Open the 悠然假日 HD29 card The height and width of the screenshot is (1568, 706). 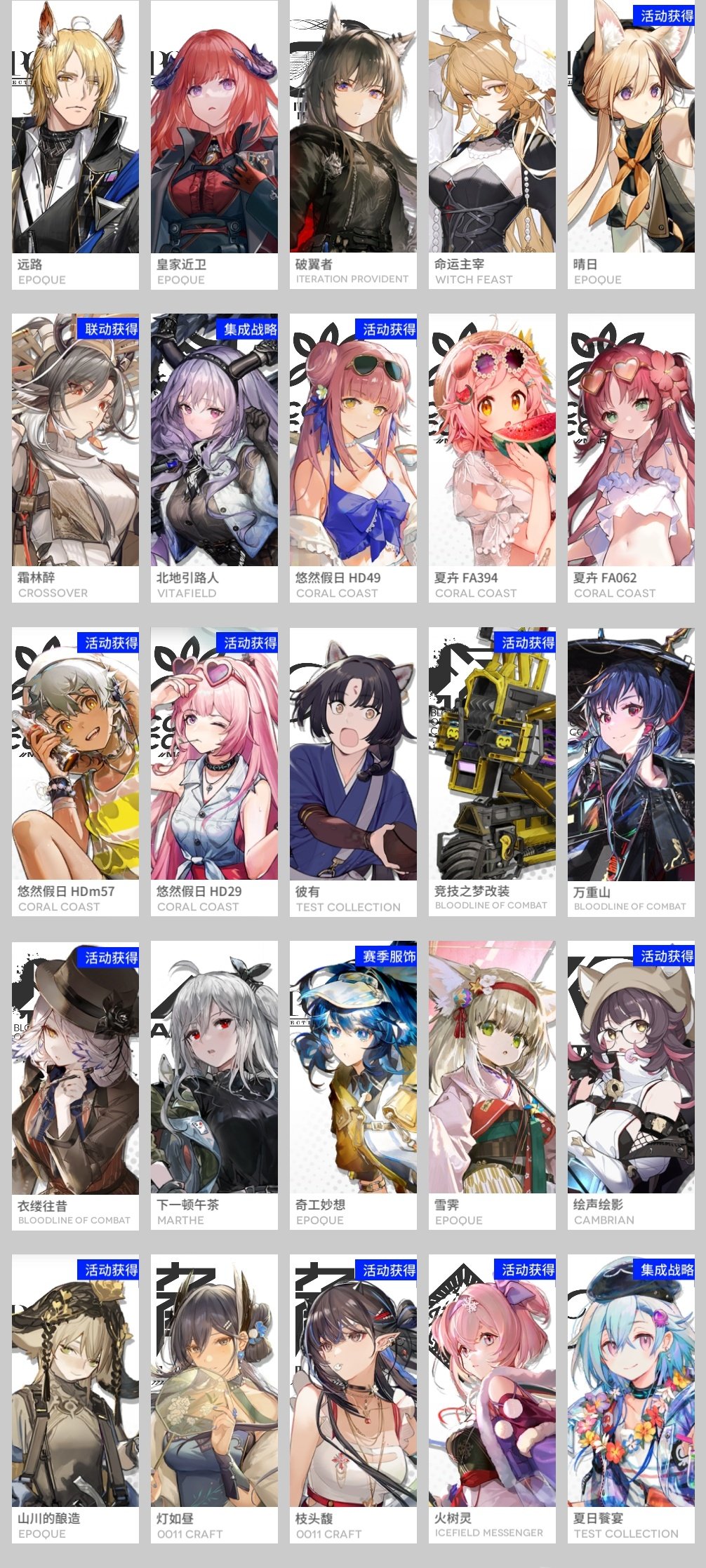tap(214, 771)
